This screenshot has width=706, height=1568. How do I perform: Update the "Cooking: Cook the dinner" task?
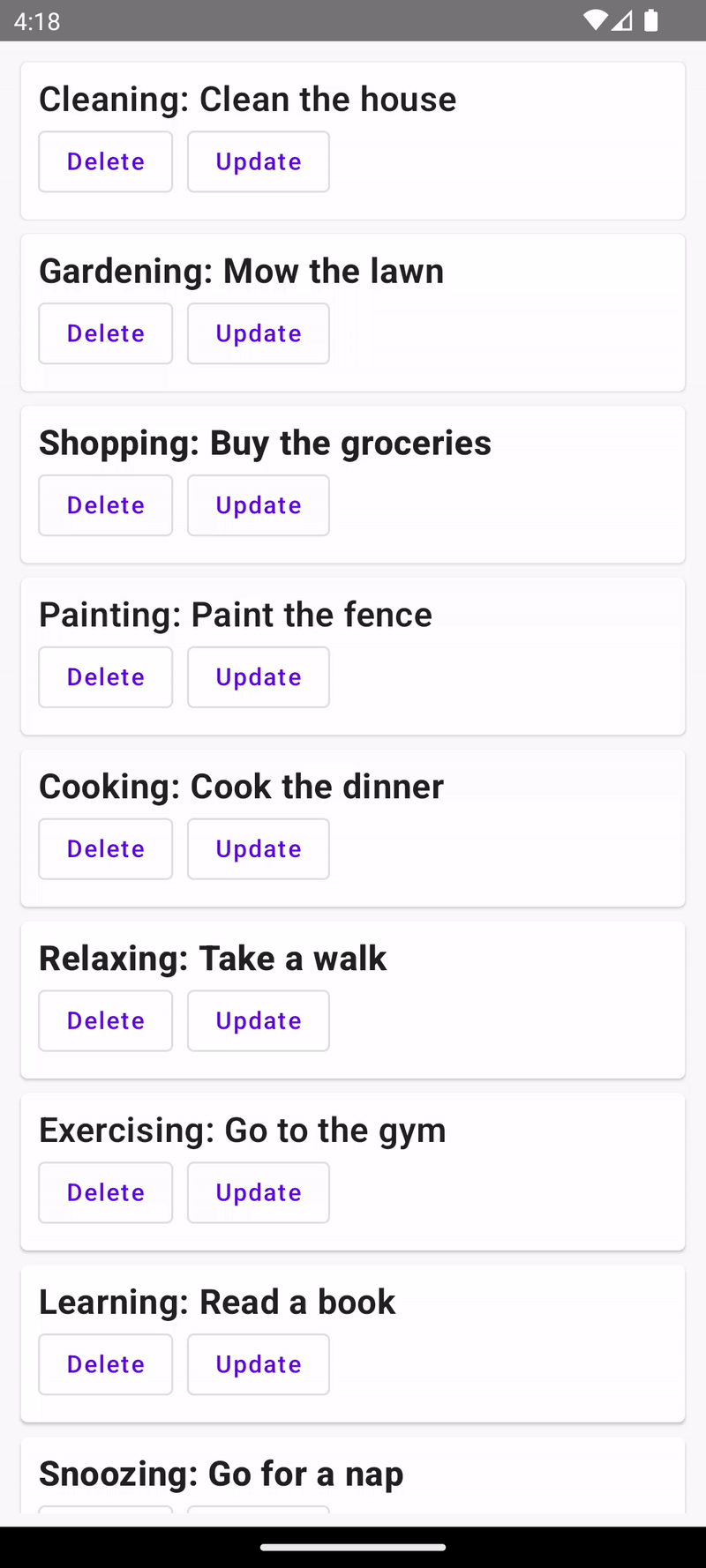[x=258, y=848]
